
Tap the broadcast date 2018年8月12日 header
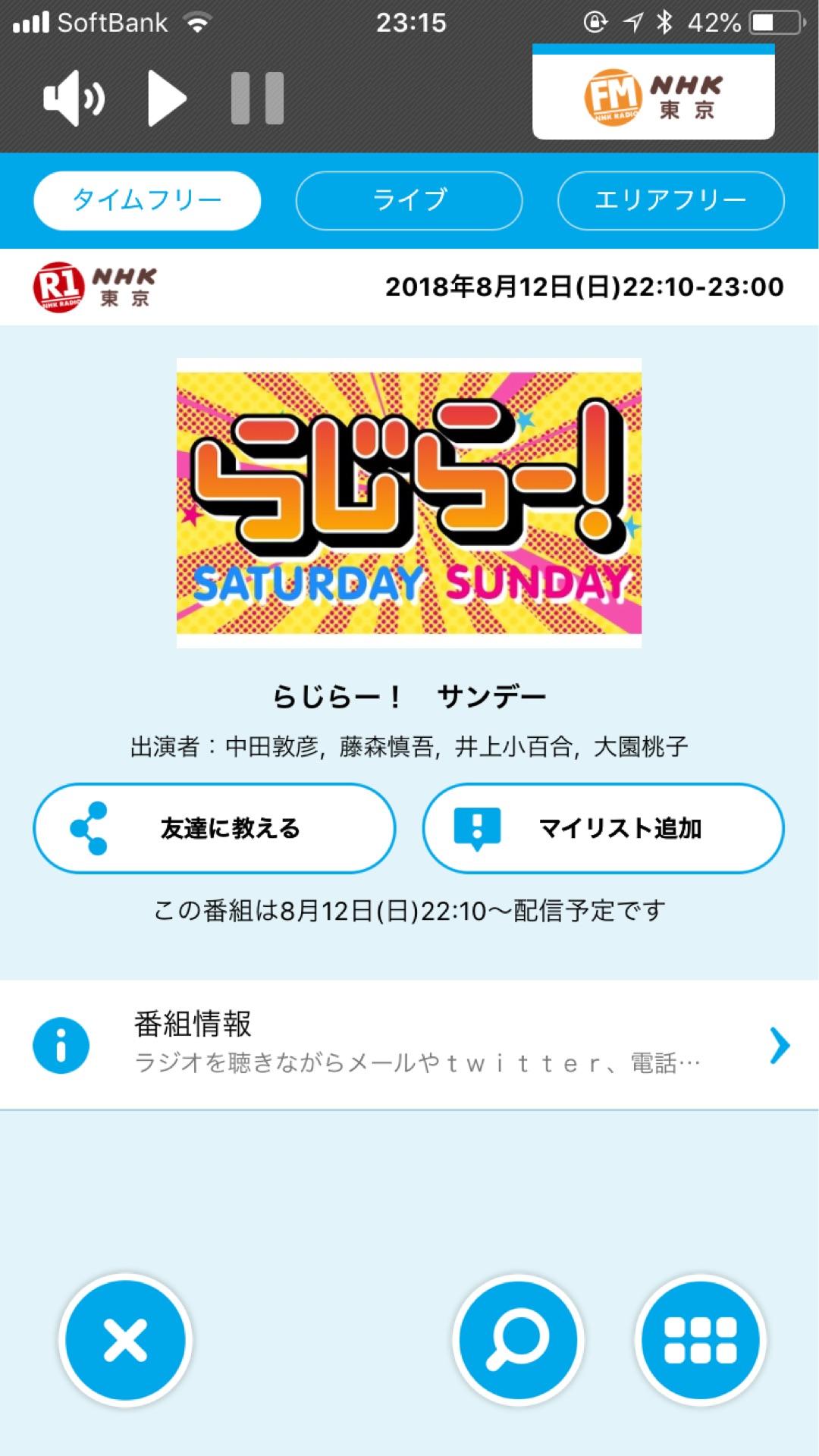[x=584, y=287]
